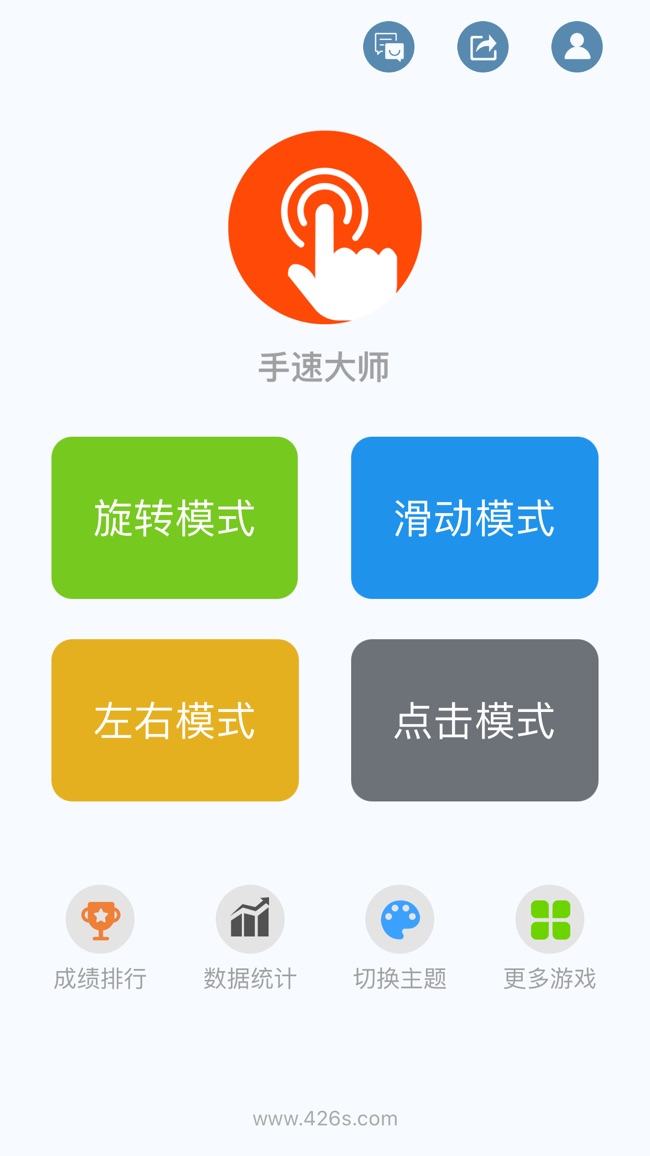Start 旋转模式
Viewport: 650px width, 1156px height.
point(175,518)
